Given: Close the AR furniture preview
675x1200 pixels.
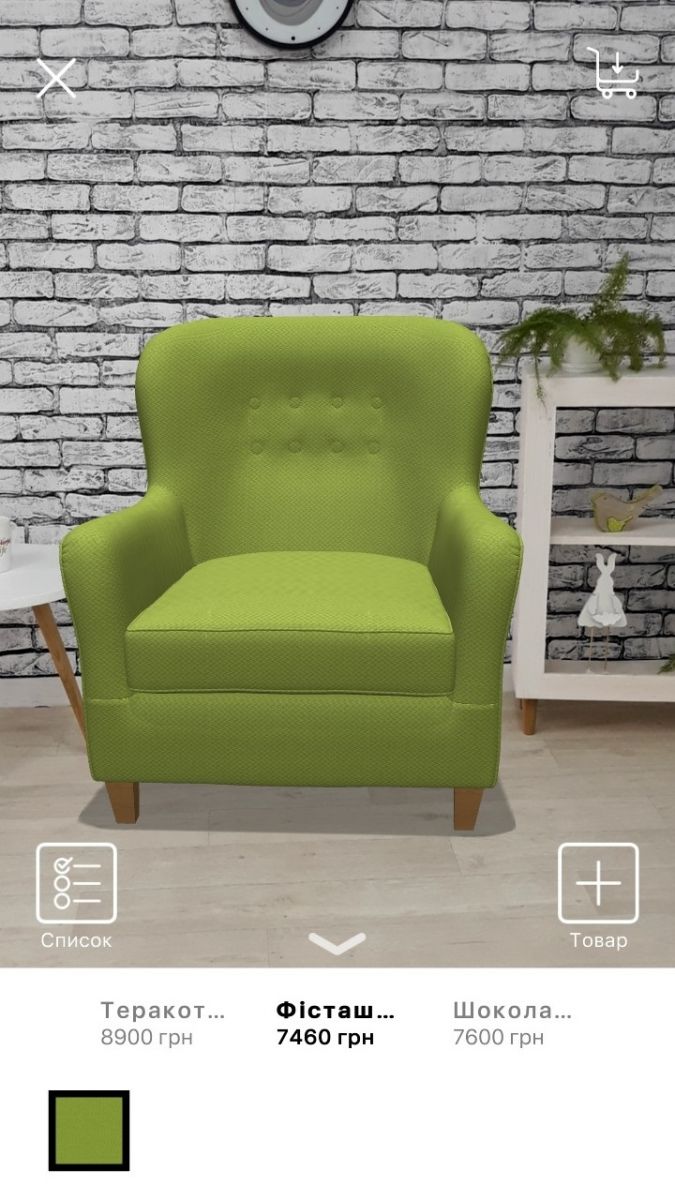Looking at the screenshot, I should 56,77.
